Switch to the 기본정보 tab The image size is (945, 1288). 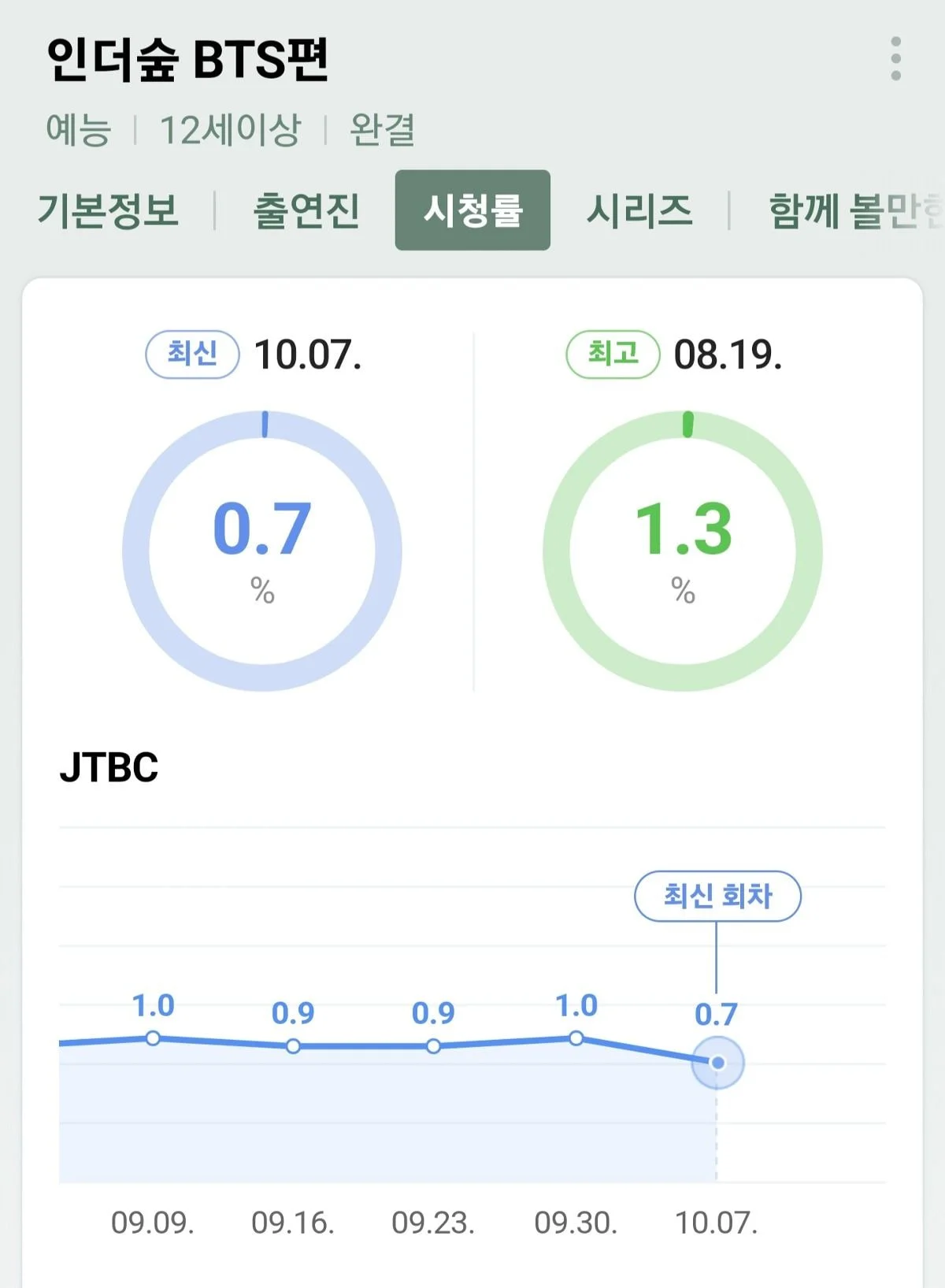tap(109, 211)
